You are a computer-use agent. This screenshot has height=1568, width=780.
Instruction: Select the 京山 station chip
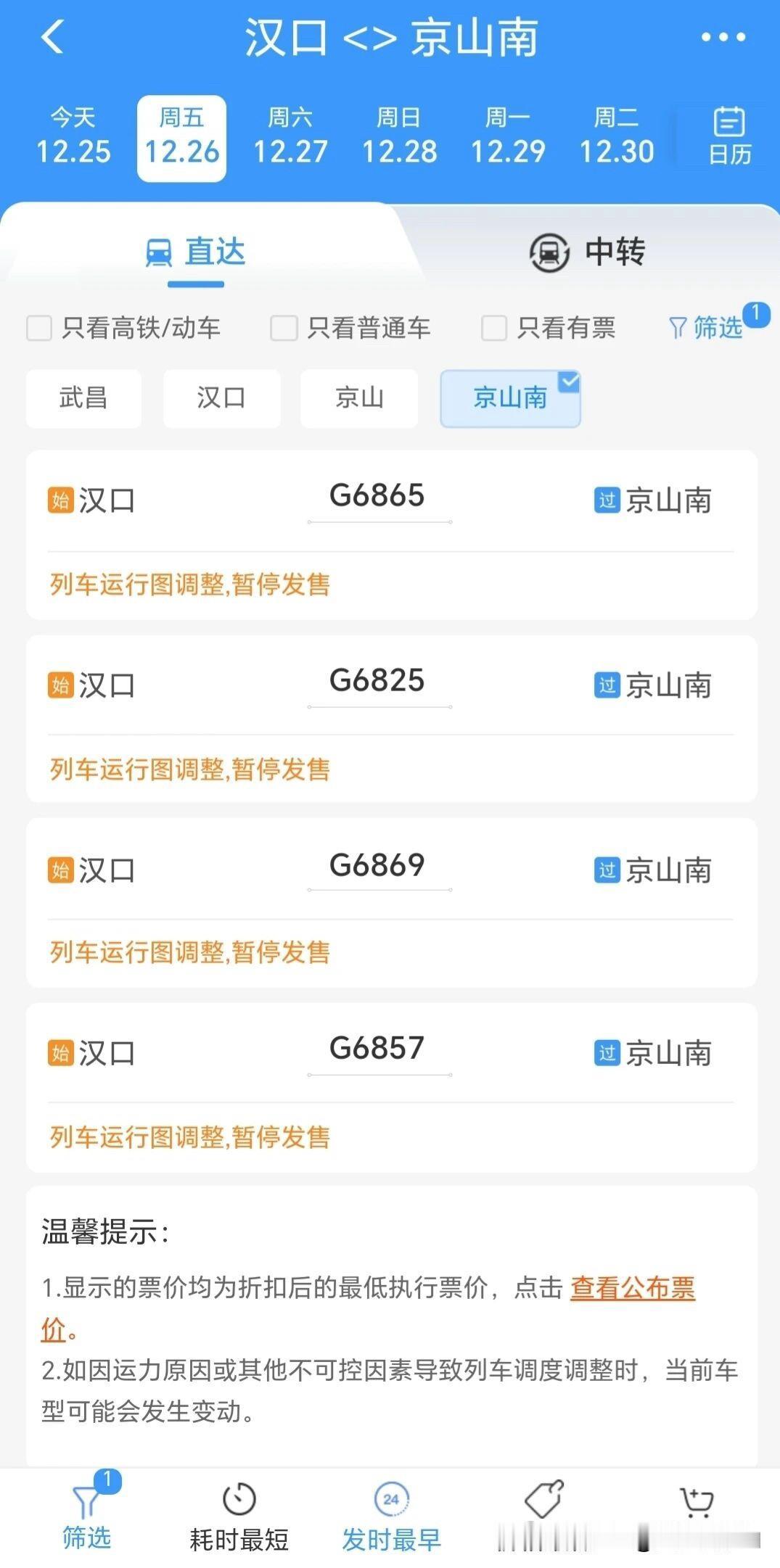tap(359, 398)
